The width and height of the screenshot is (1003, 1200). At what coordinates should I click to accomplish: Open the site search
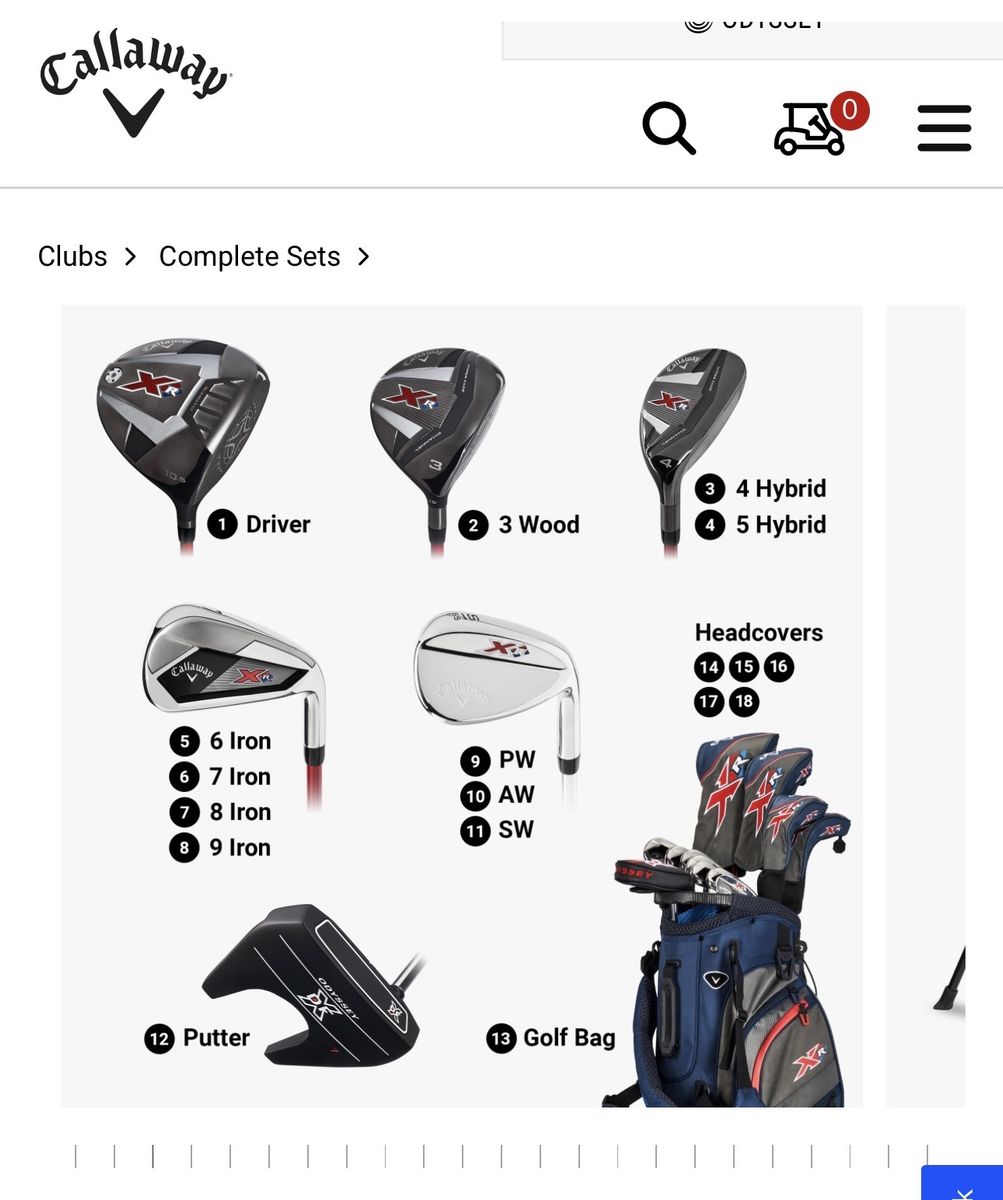click(668, 128)
